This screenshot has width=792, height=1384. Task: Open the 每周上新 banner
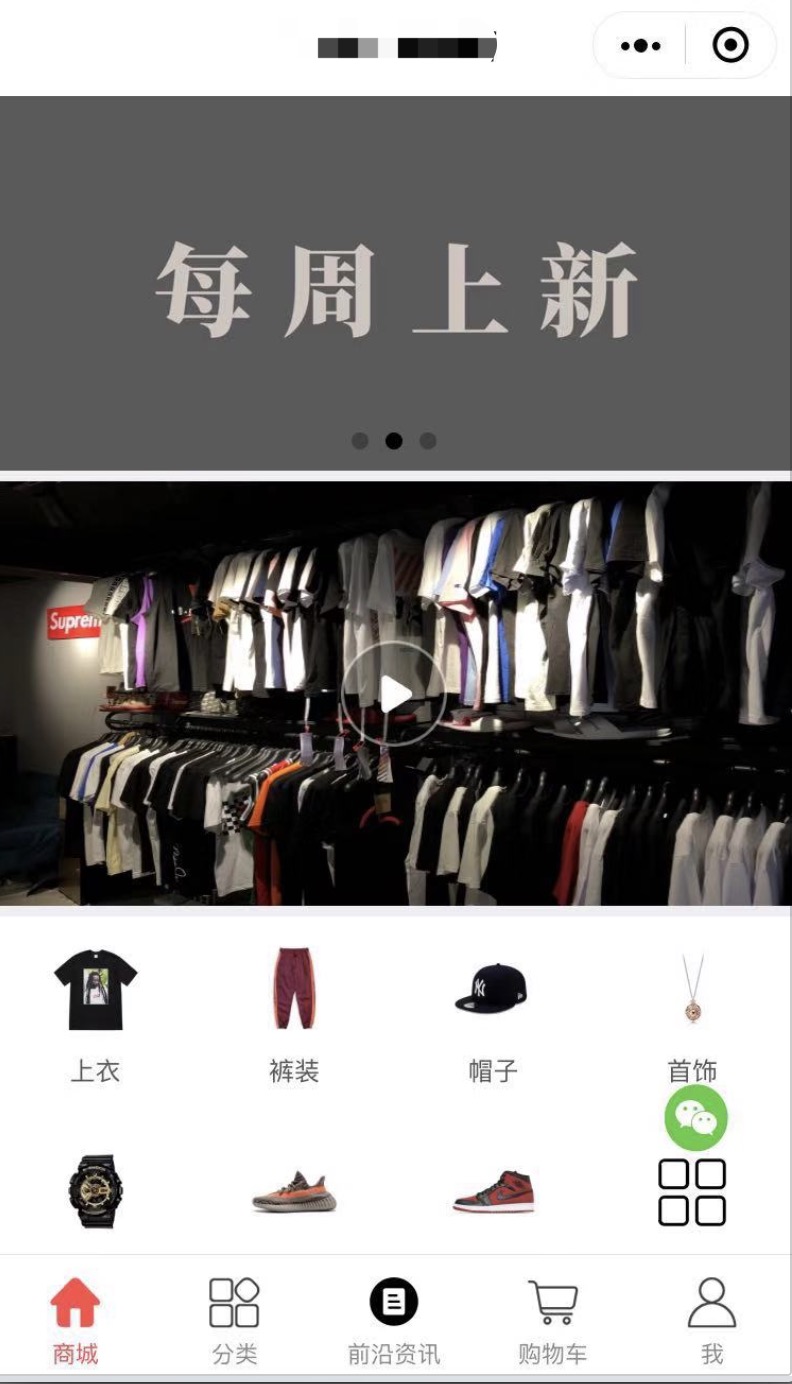point(396,284)
